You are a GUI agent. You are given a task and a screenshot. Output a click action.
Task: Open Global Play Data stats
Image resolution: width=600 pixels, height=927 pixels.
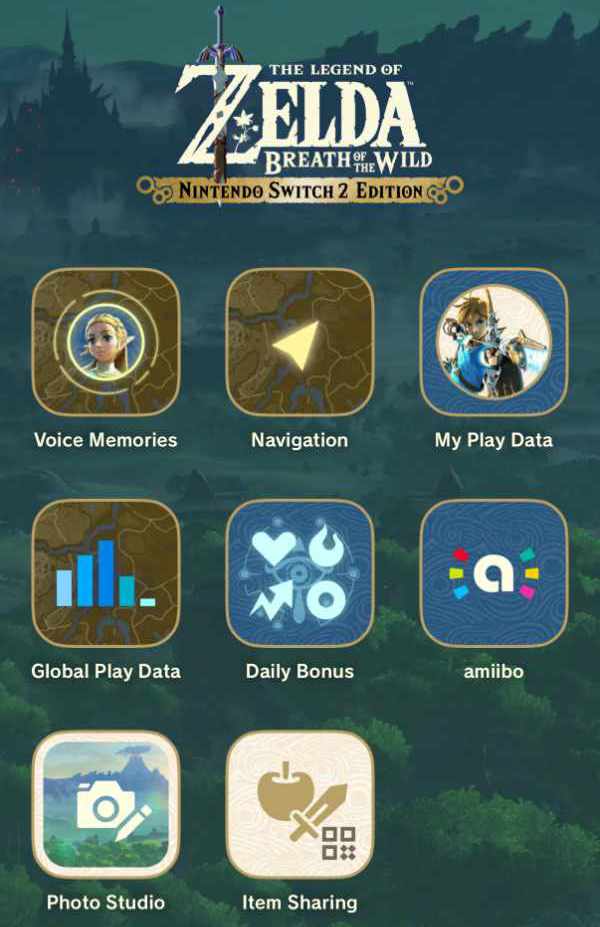pos(106,573)
